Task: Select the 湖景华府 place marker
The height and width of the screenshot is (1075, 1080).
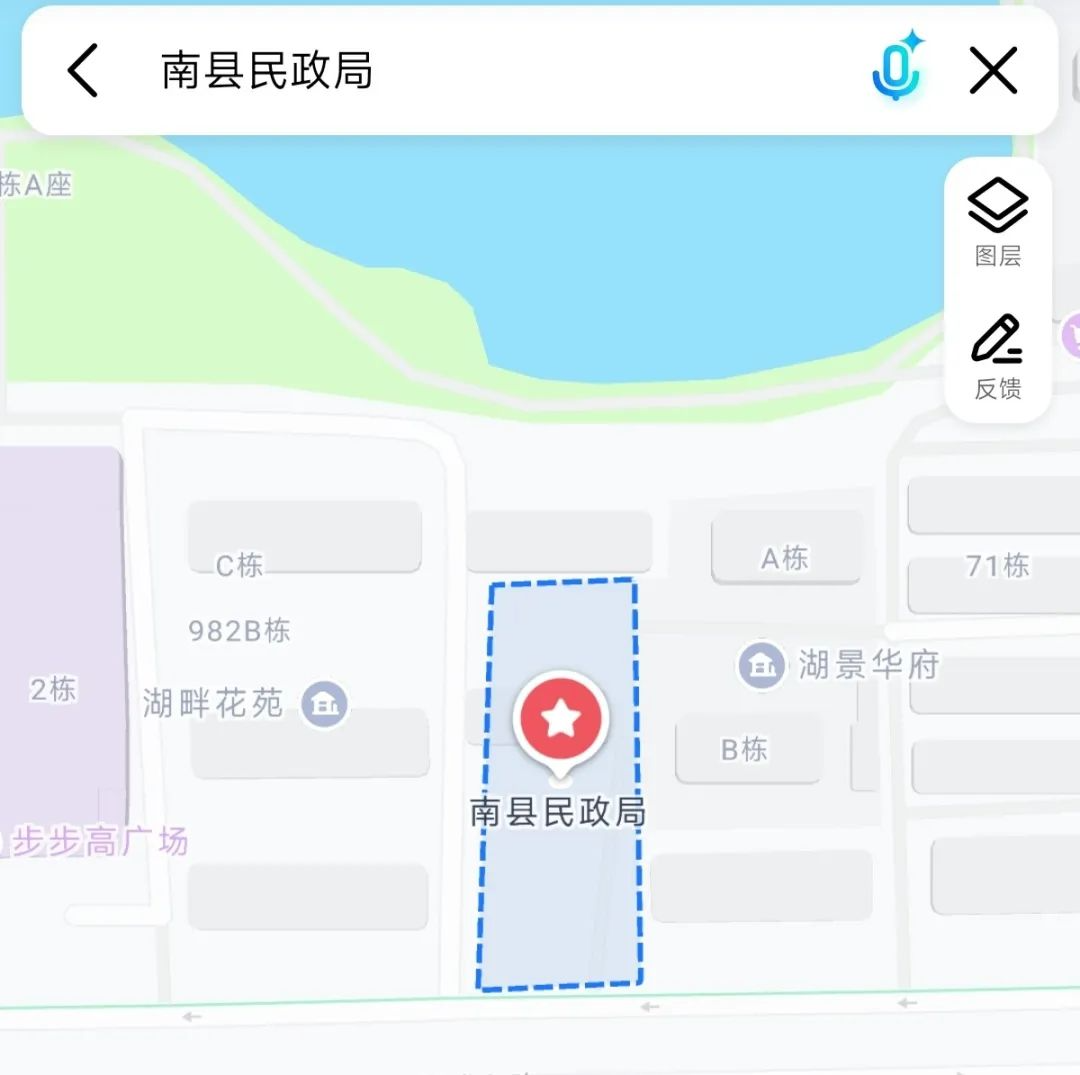Action: pos(762,665)
